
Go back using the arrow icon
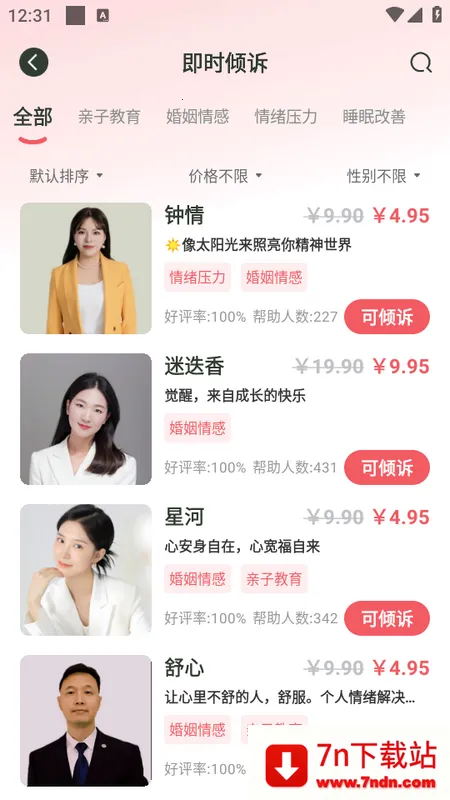pyautogui.click(x=34, y=62)
